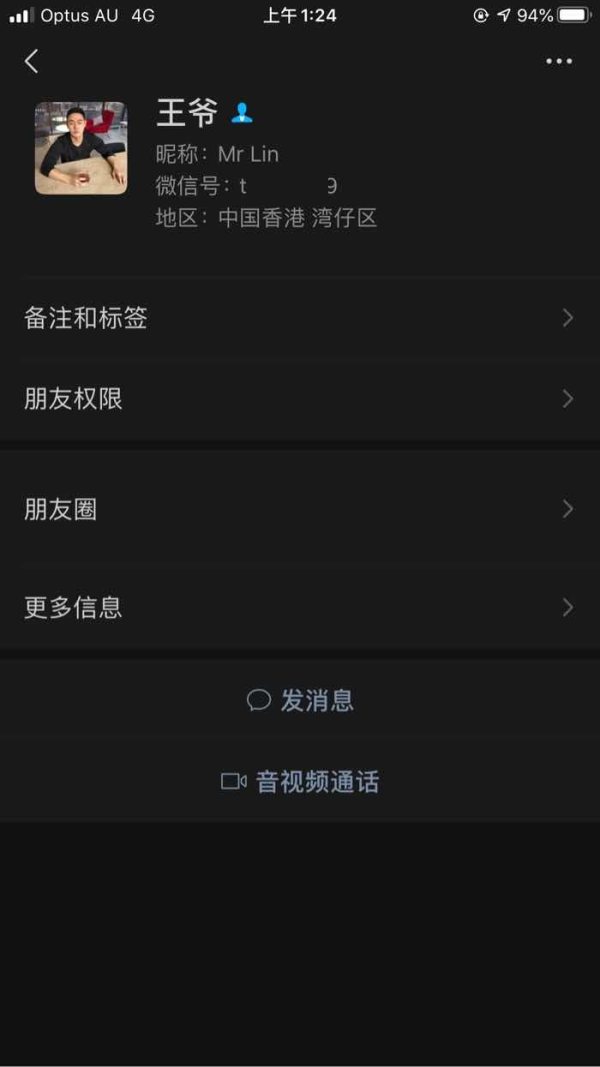Viewport: 600px width, 1067px height.
Task: Start 音视频通话 with this contact
Action: (300, 782)
